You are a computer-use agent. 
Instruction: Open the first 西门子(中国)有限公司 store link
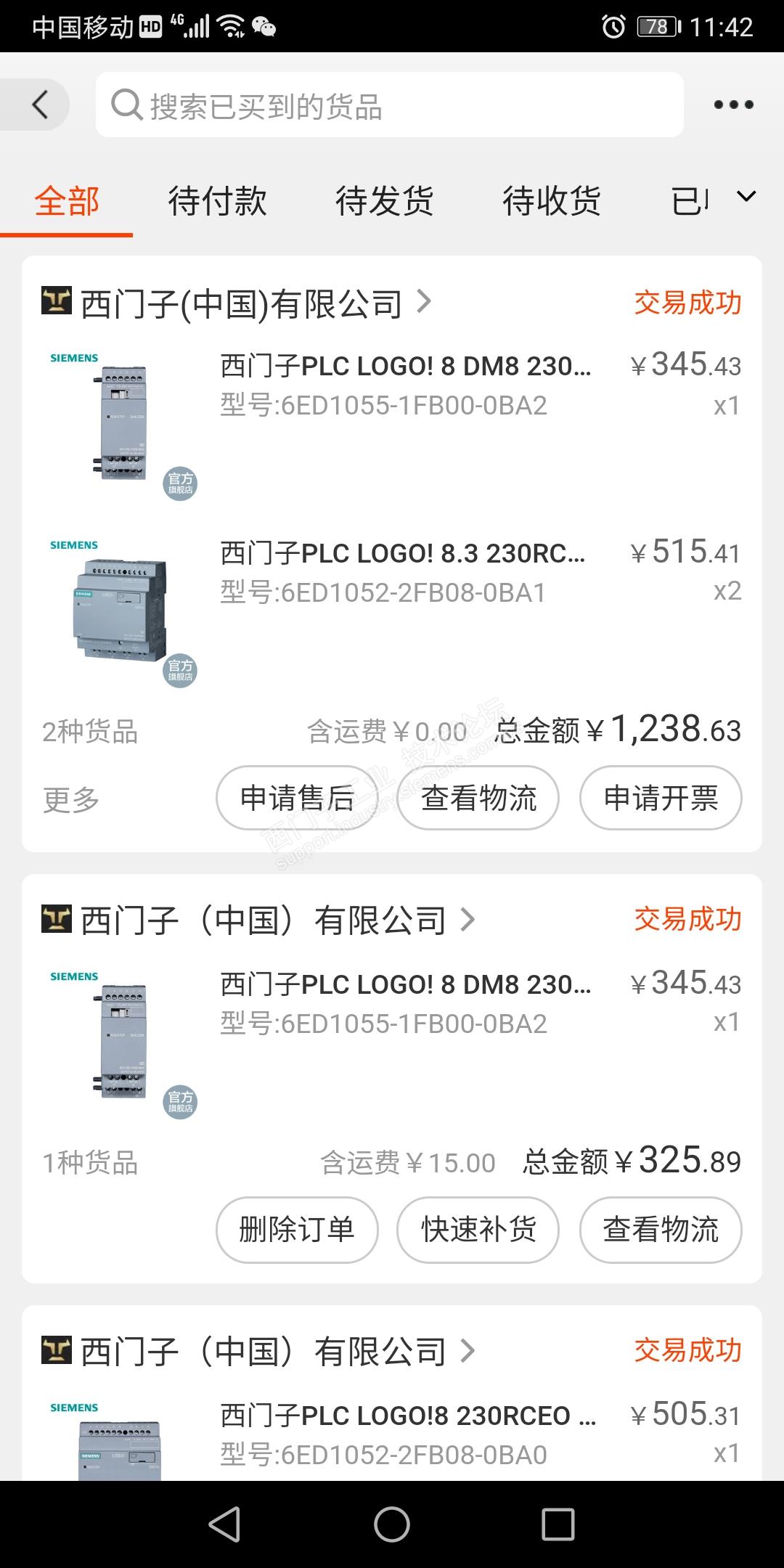pyautogui.click(x=240, y=303)
